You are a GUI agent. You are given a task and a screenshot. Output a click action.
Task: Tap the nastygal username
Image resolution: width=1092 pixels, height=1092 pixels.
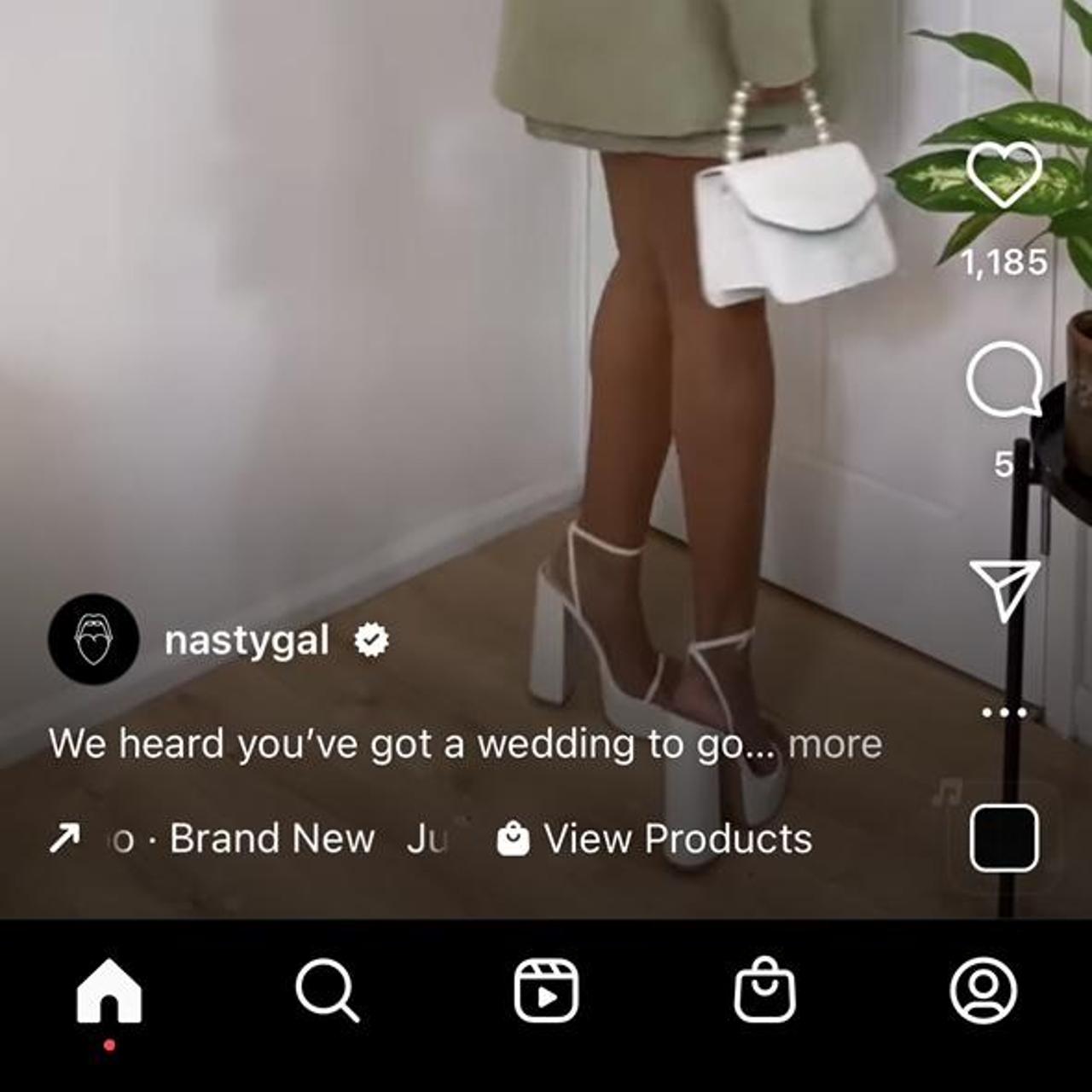[247, 641]
